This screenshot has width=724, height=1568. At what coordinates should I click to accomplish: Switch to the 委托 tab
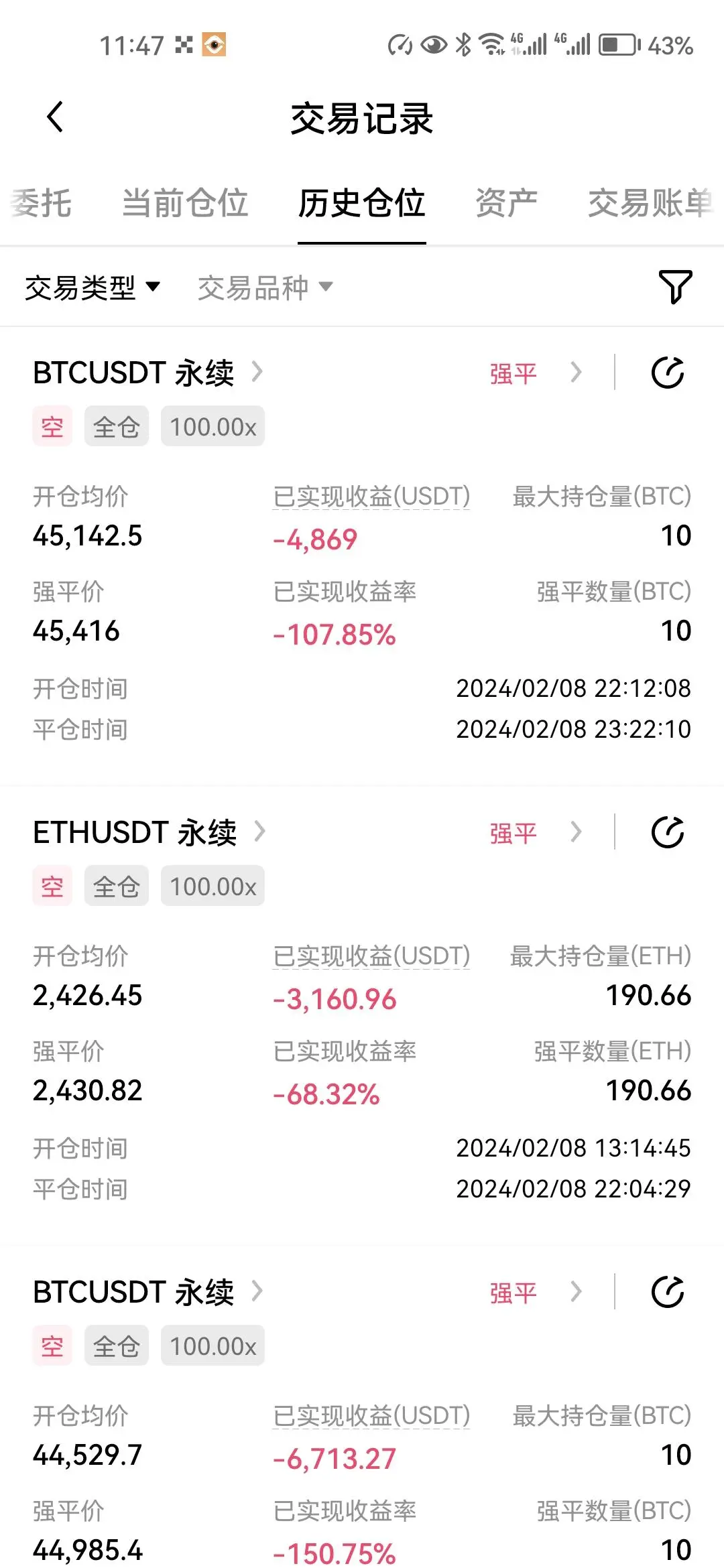[x=42, y=203]
